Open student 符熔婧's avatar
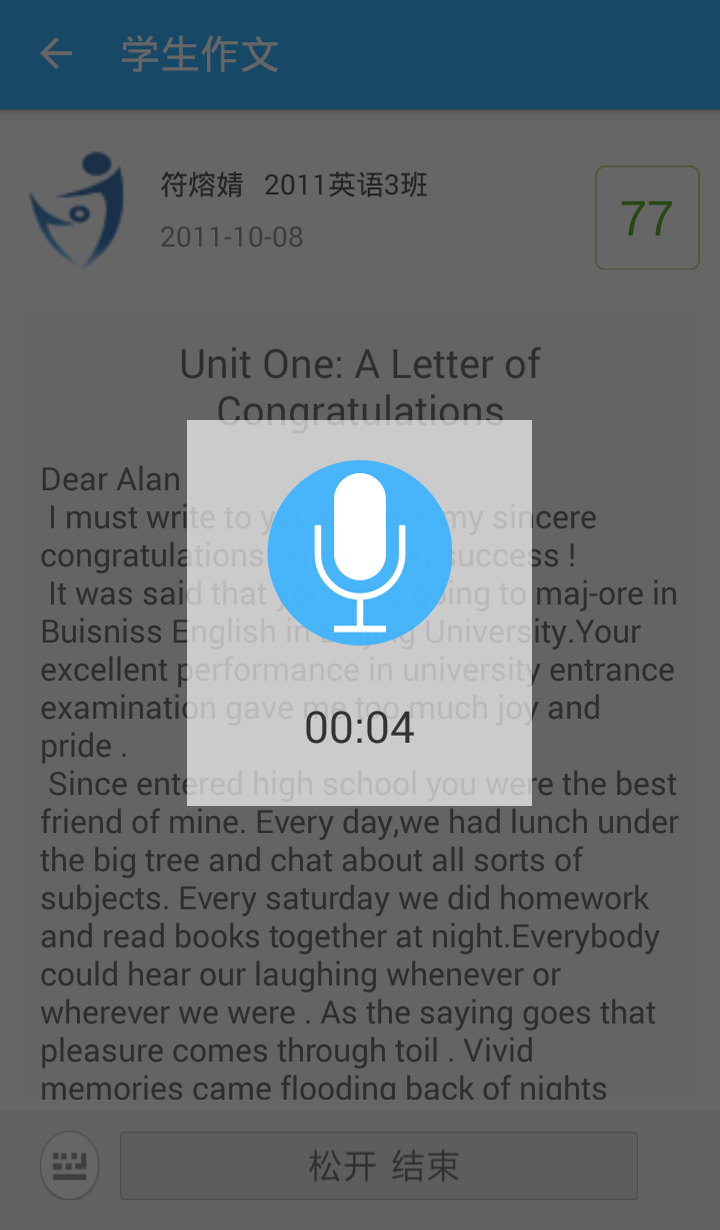The width and height of the screenshot is (720, 1230). [x=77, y=210]
